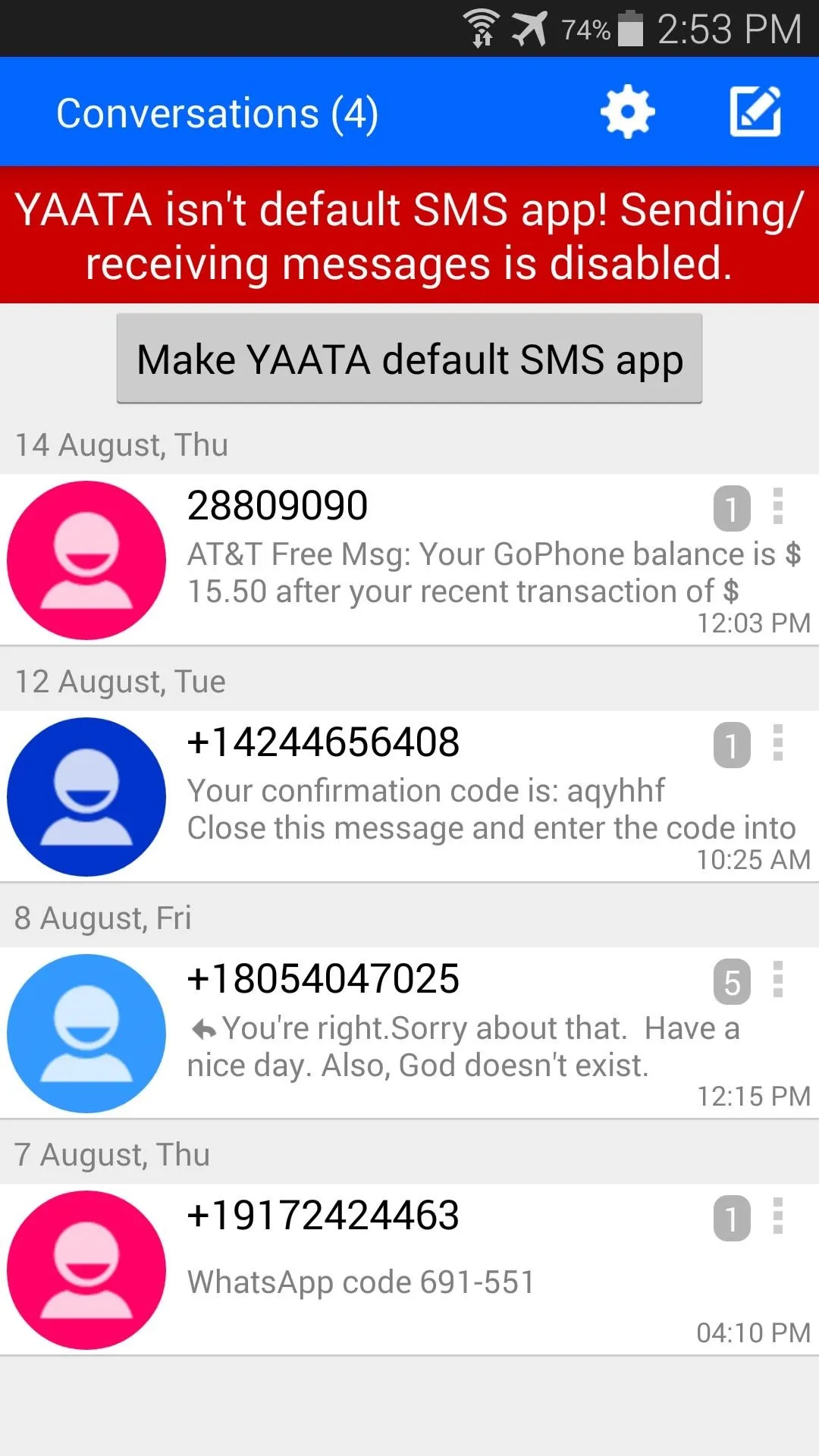
Task: Open overflow menu for +14244656408 conversation
Action: pos(777,743)
